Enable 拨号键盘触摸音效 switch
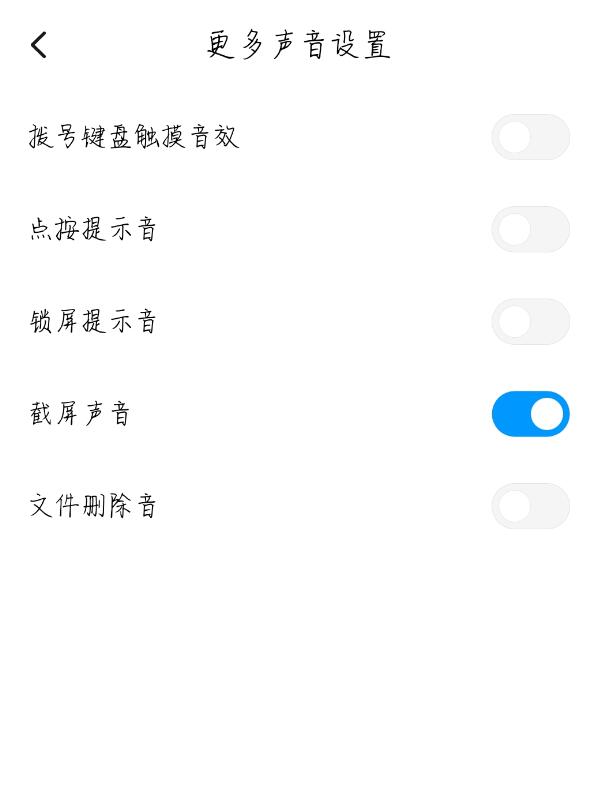 tap(530, 137)
